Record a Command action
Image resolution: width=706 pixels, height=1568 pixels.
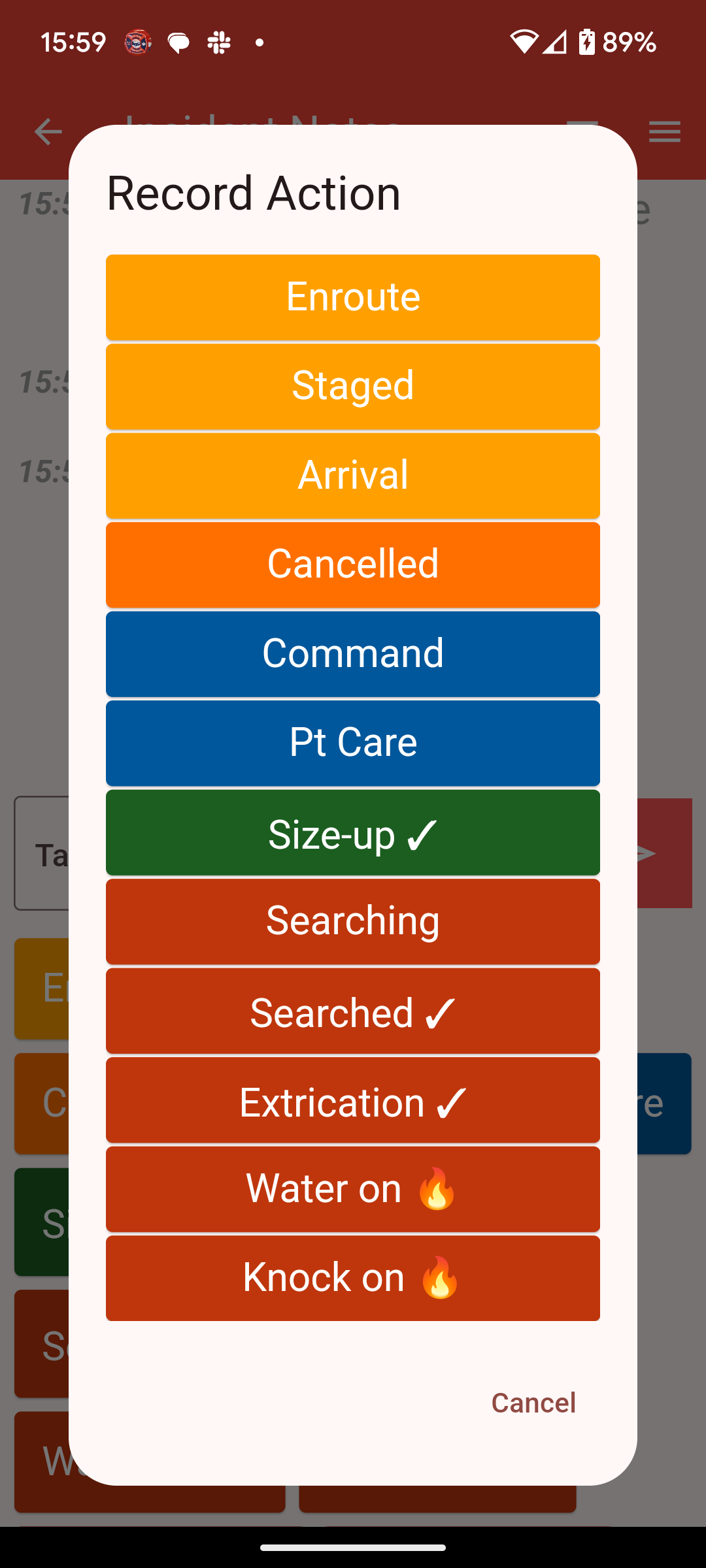(x=353, y=653)
